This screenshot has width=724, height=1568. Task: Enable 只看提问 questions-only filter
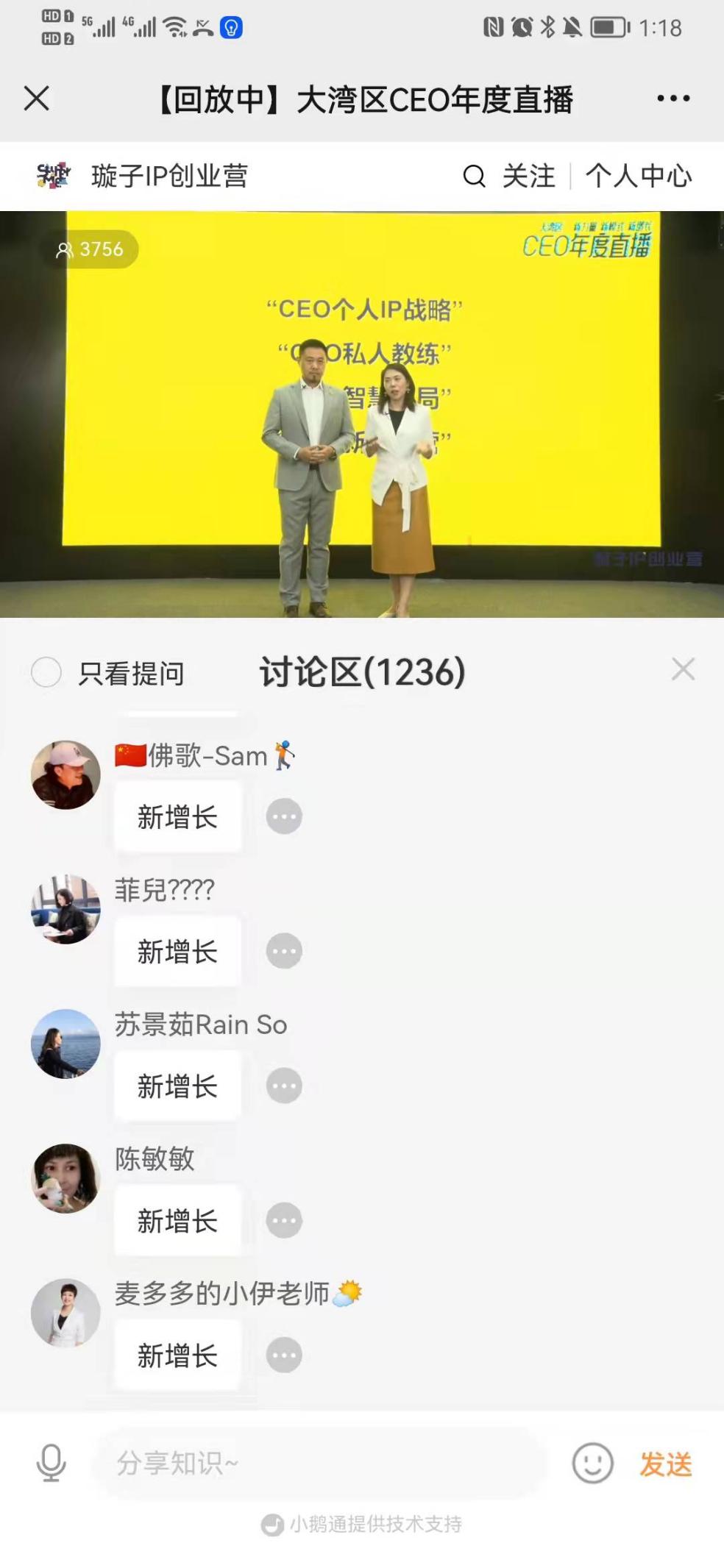point(46,672)
